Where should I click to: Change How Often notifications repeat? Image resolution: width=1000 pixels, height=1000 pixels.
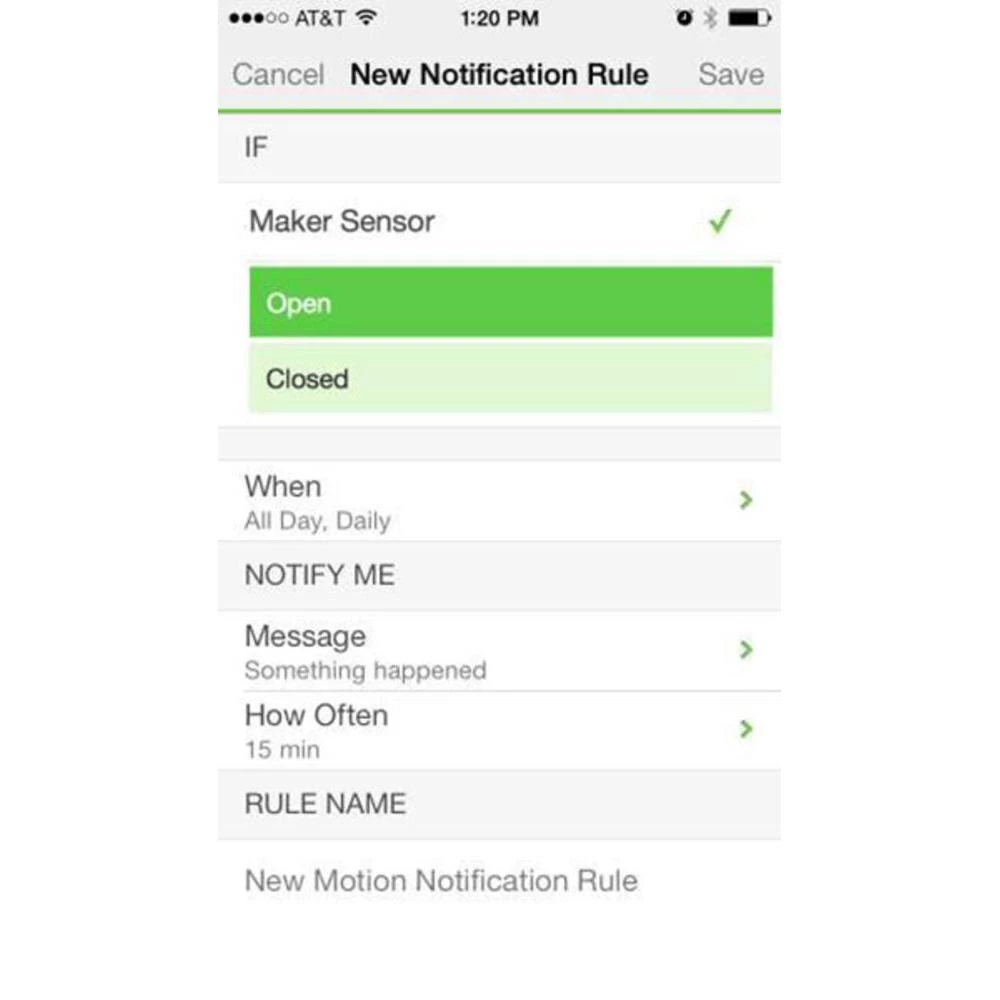click(498, 730)
